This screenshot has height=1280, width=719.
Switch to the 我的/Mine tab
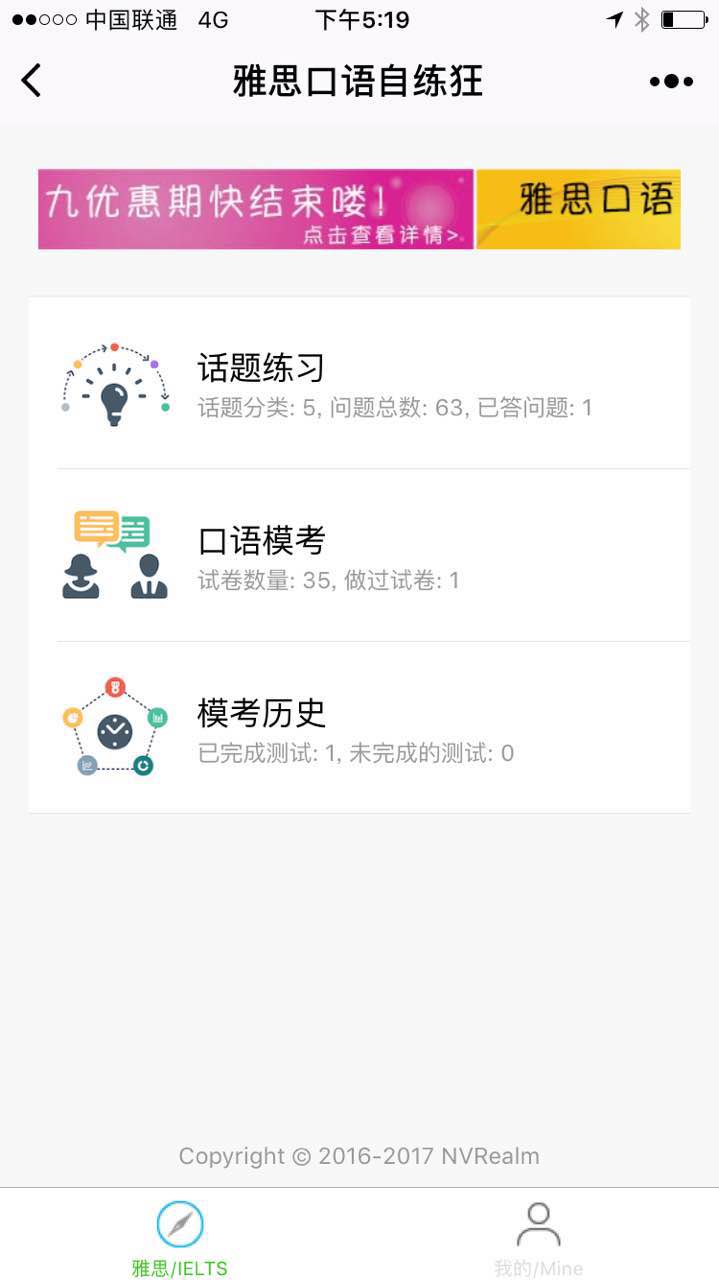click(x=538, y=1237)
